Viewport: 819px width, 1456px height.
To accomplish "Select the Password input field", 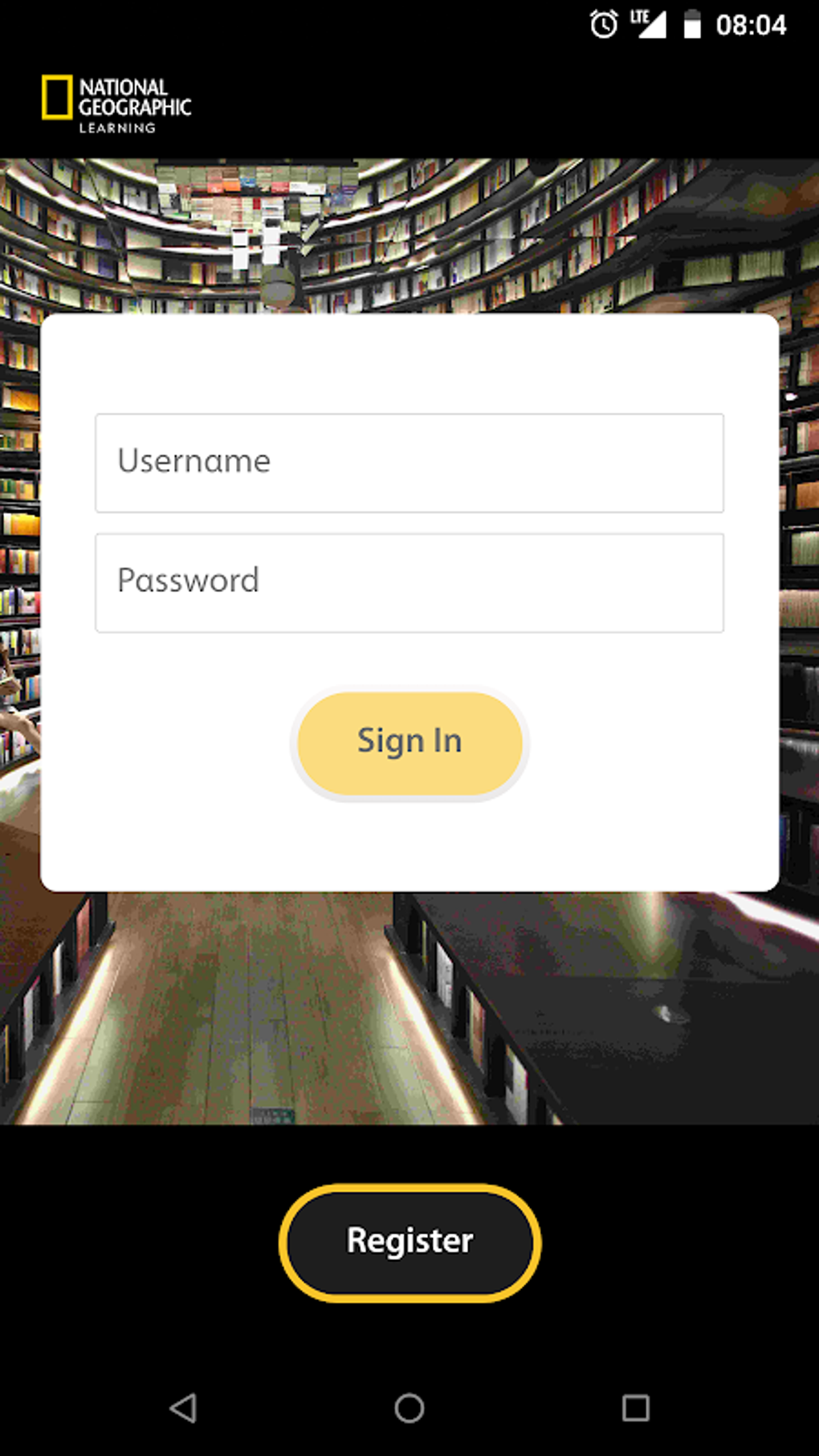I will pos(409,582).
